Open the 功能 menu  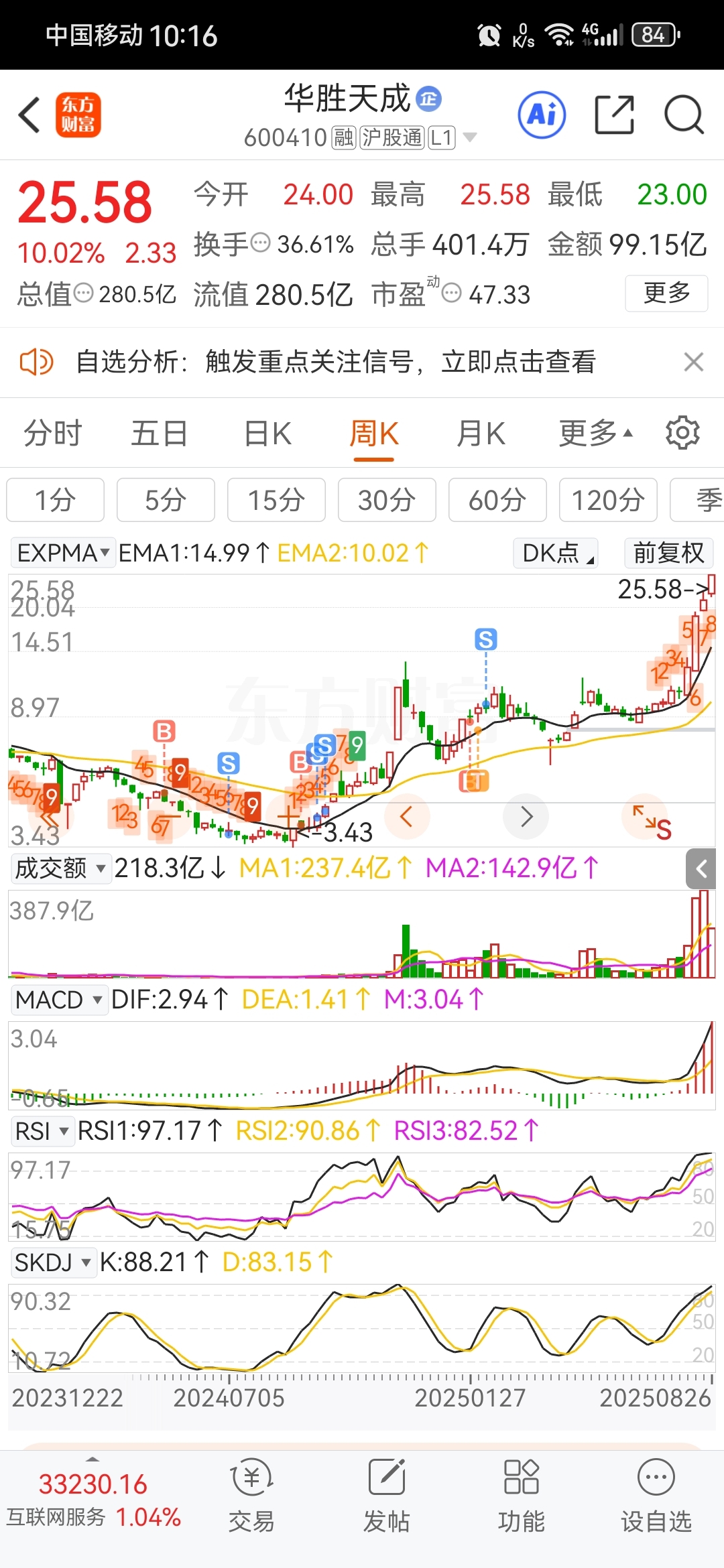(x=522, y=1496)
